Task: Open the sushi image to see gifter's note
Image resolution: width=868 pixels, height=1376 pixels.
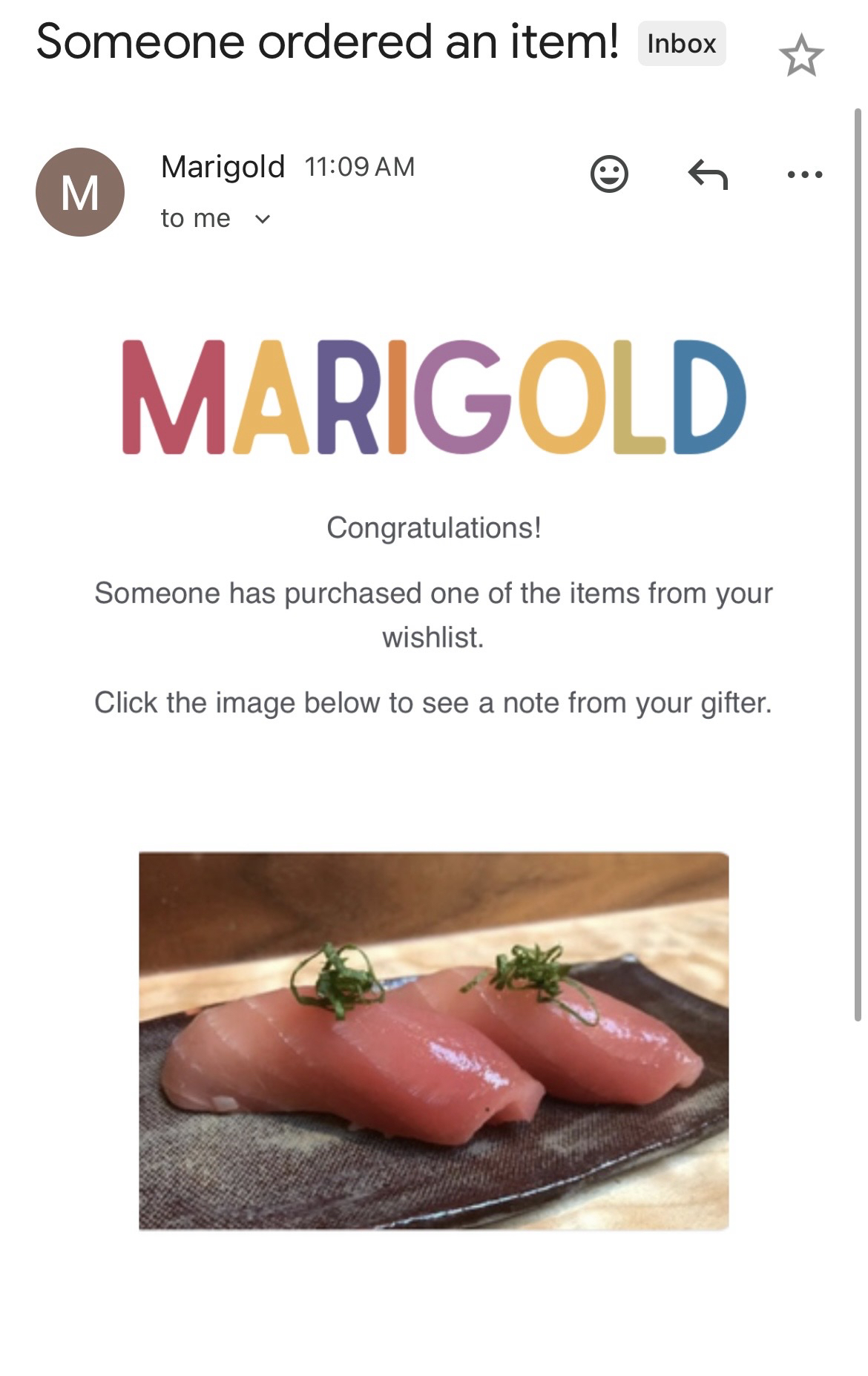Action: (x=433, y=1040)
